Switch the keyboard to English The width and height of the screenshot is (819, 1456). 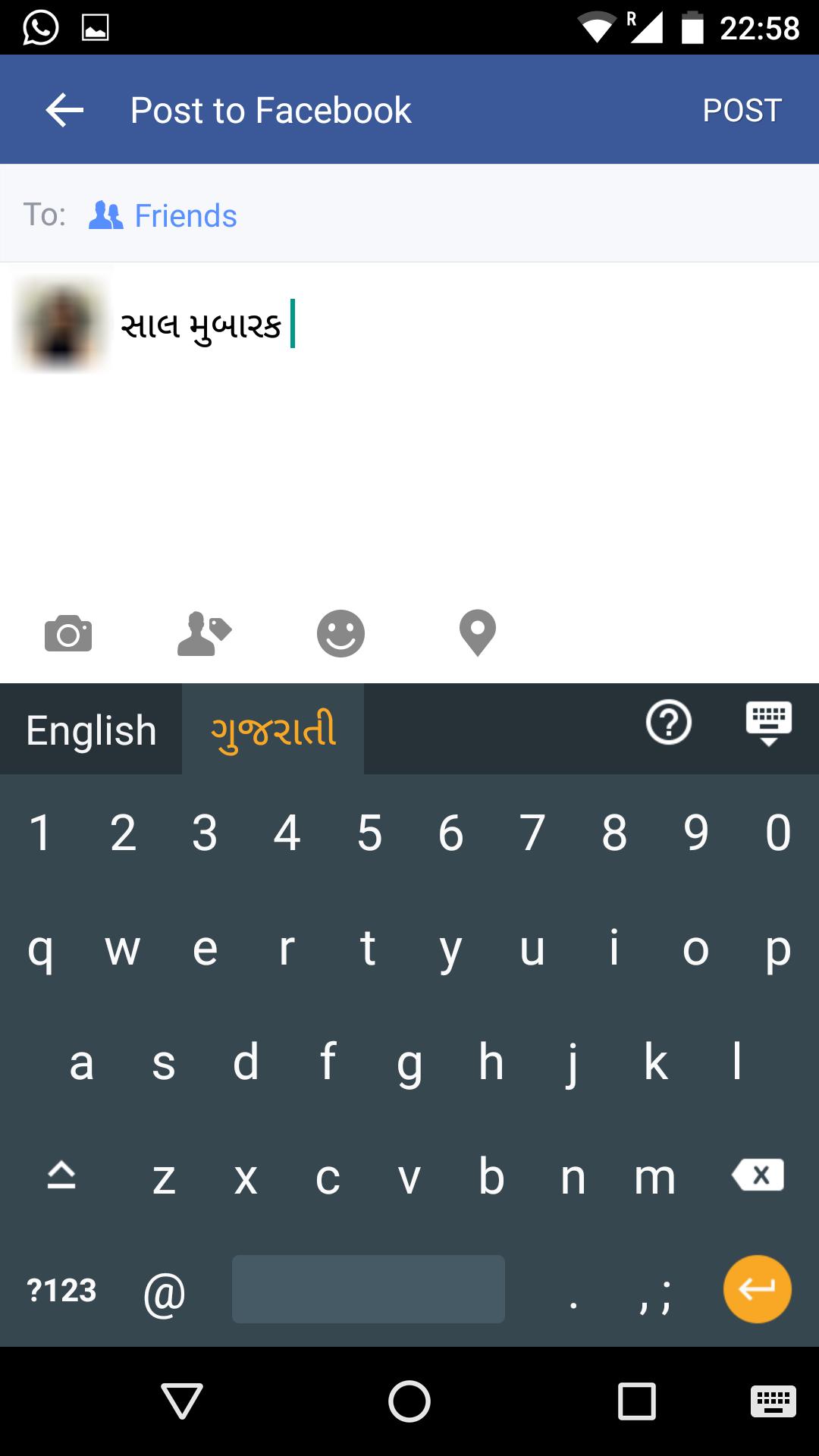[91, 730]
